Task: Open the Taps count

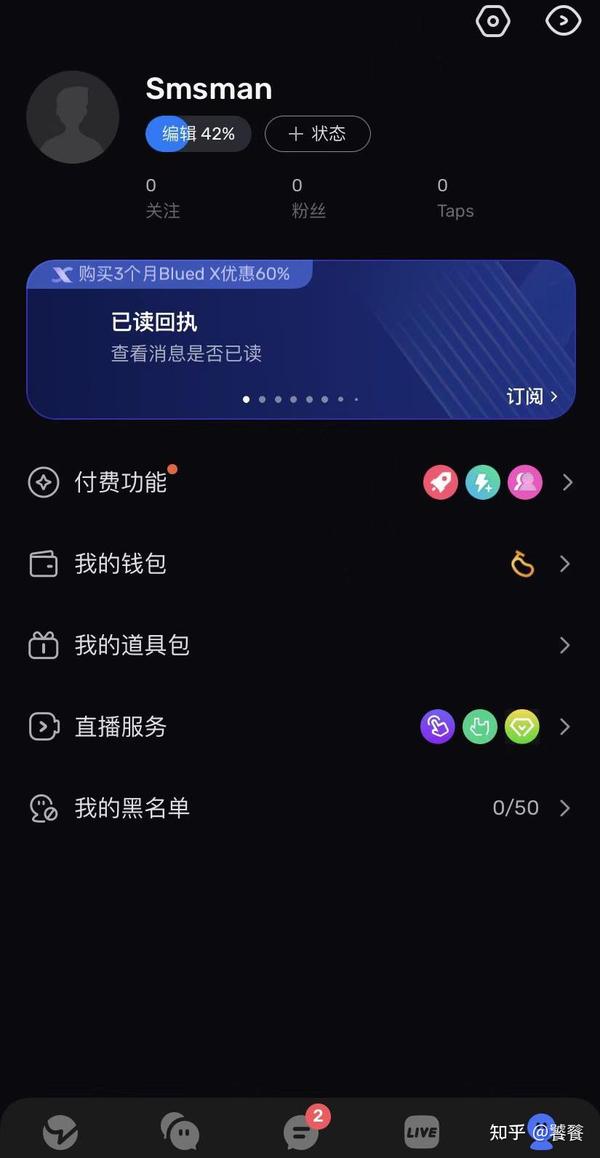Action: tap(455, 198)
